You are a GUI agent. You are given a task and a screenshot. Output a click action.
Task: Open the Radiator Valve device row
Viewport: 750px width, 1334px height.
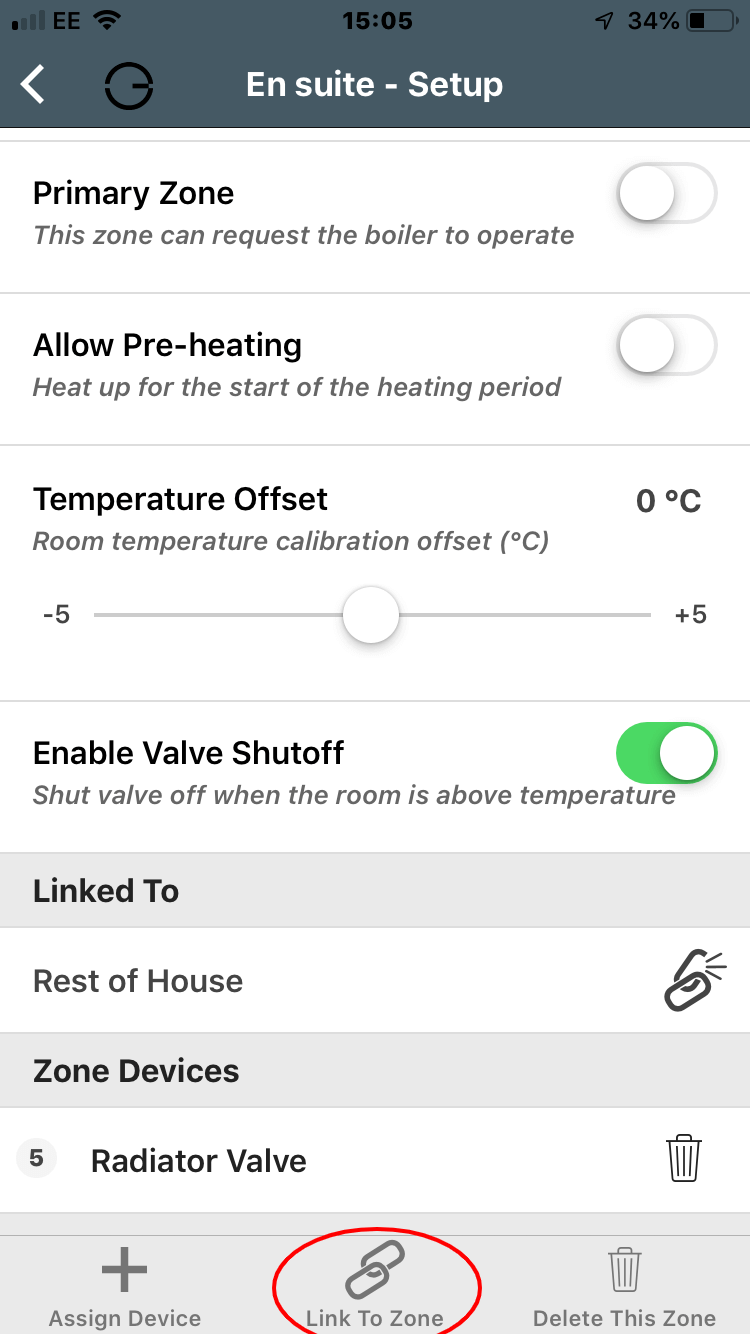(x=300, y=1161)
